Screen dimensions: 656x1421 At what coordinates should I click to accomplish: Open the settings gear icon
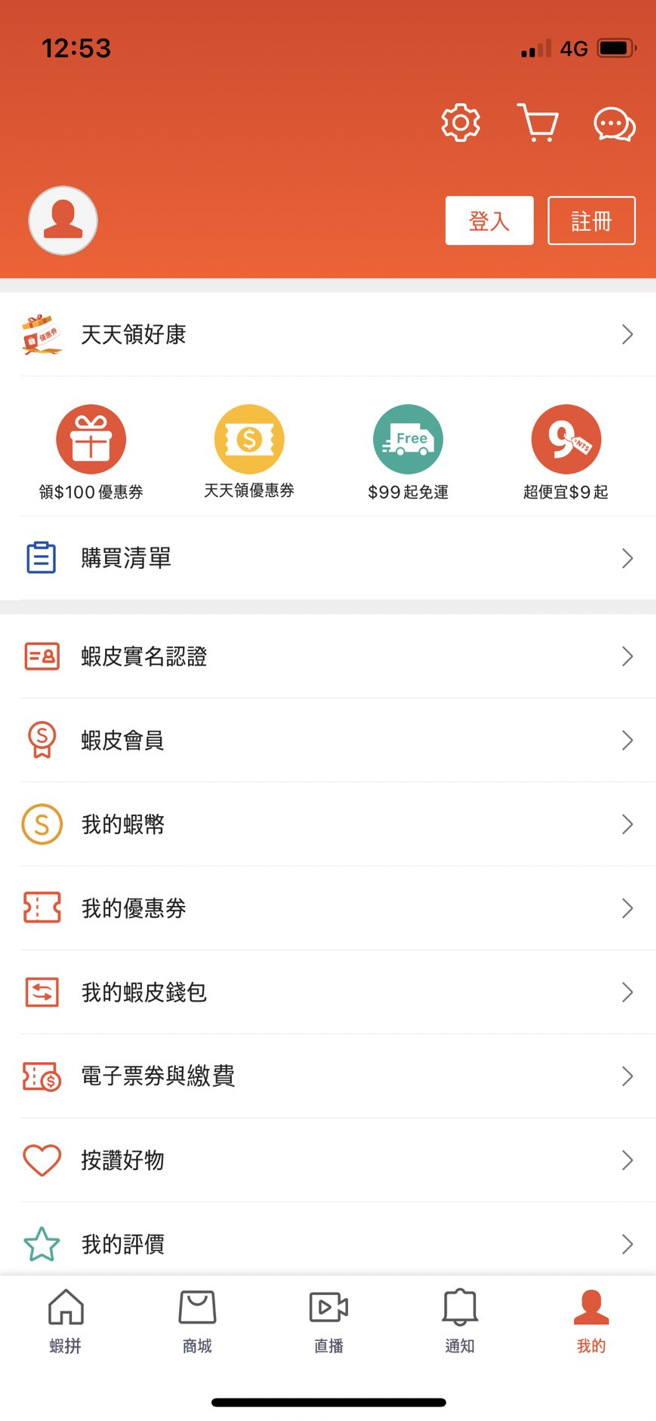pyautogui.click(x=461, y=123)
